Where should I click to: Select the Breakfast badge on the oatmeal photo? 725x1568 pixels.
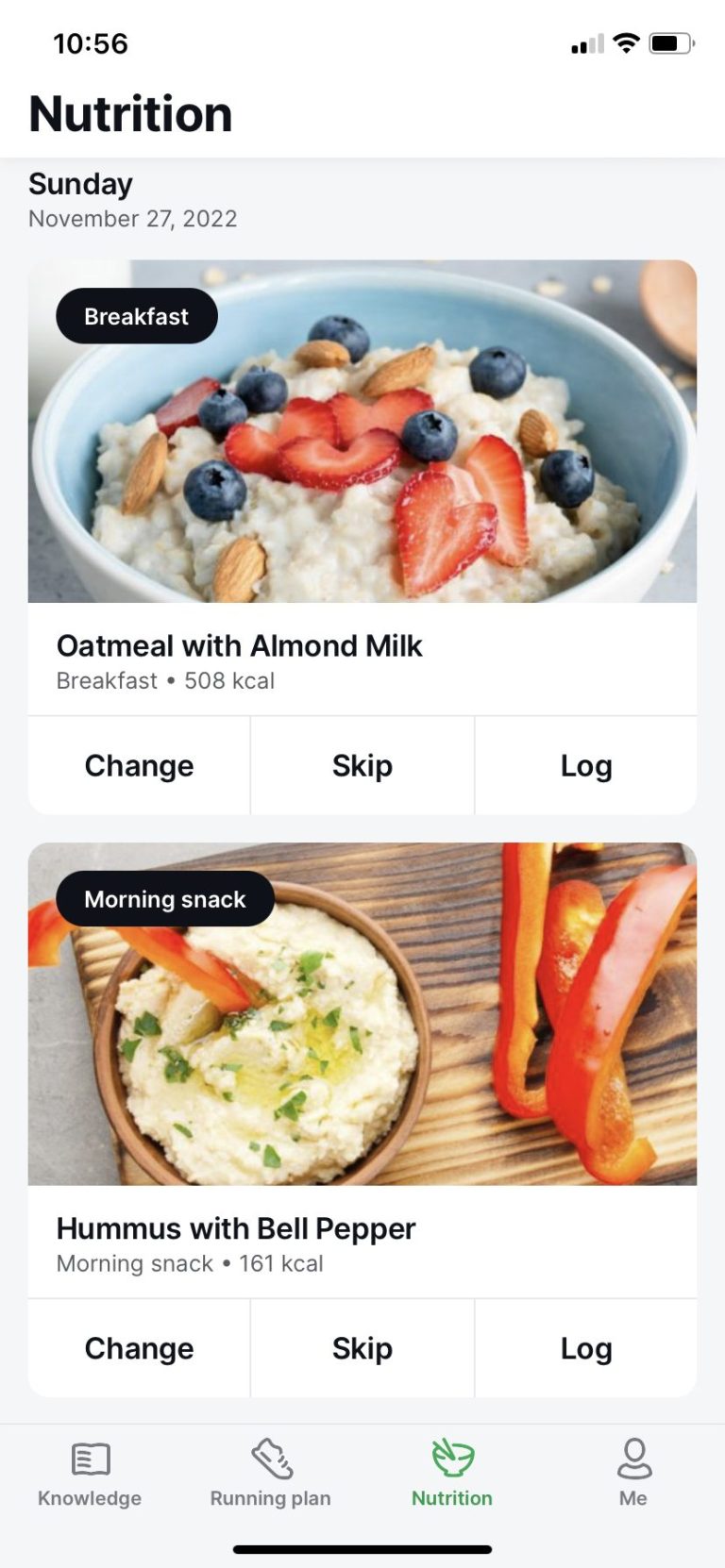coord(136,315)
